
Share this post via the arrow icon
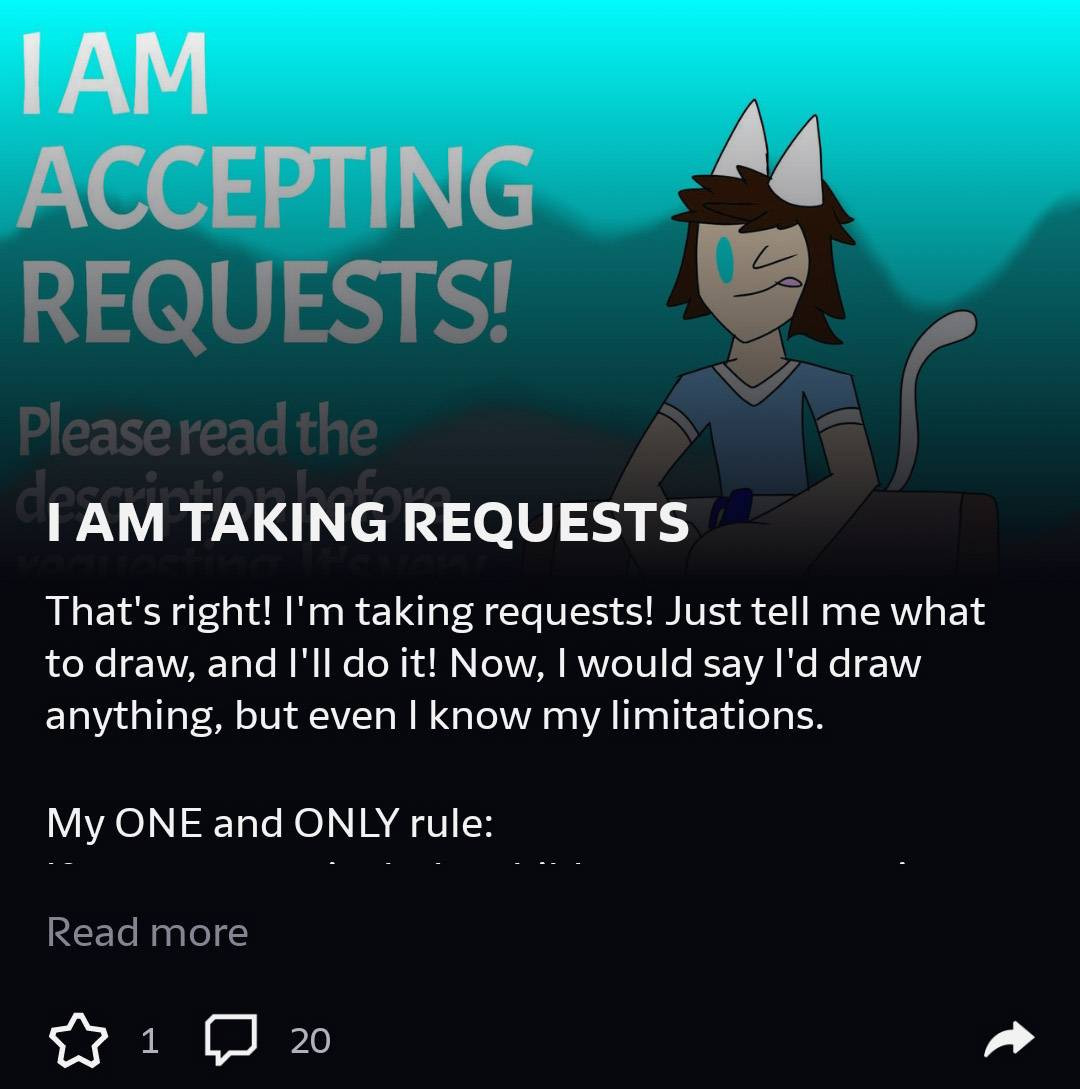(x=1008, y=1040)
